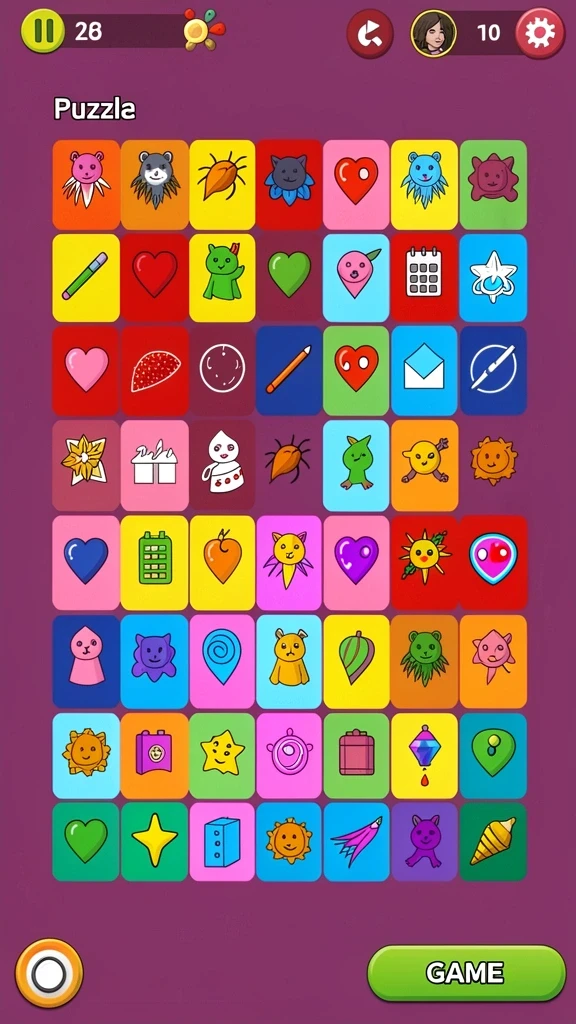Image resolution: width=576 pixels, height=1024 pixels.
Task: Select the white circle tile on maroon
Action: tap(221, 370)
